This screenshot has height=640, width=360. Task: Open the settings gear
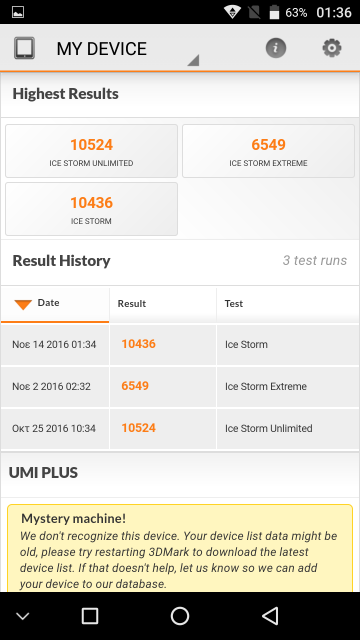pos(332,48)
